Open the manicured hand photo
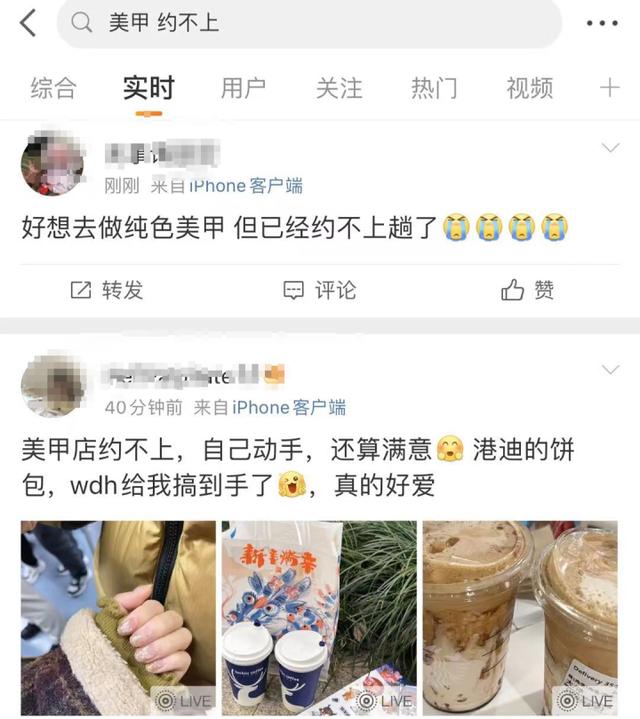Image resolution: width=640 pixels, height=719 pixels. [118, 617]
